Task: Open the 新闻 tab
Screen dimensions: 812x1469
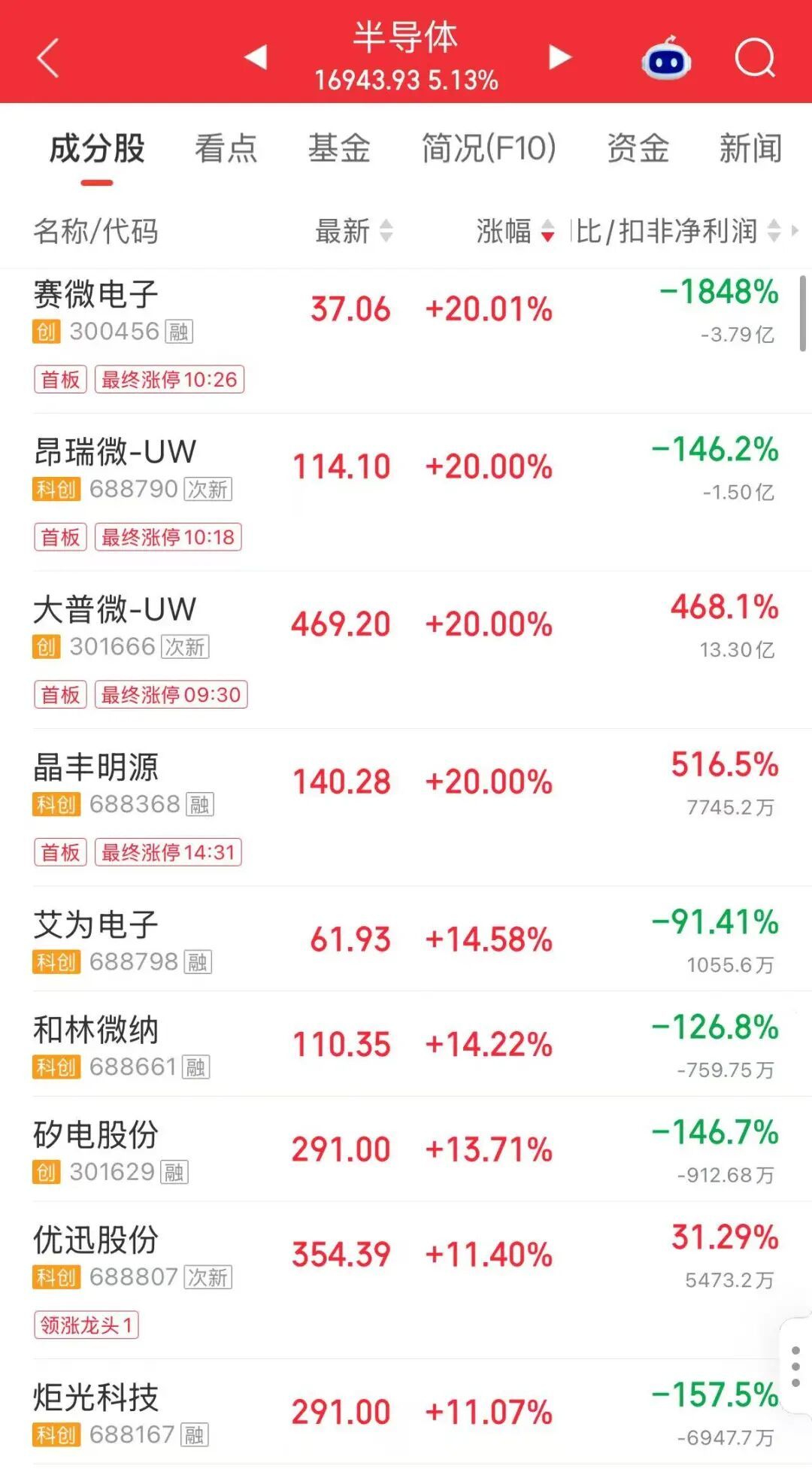Action: tap(750, 148)
